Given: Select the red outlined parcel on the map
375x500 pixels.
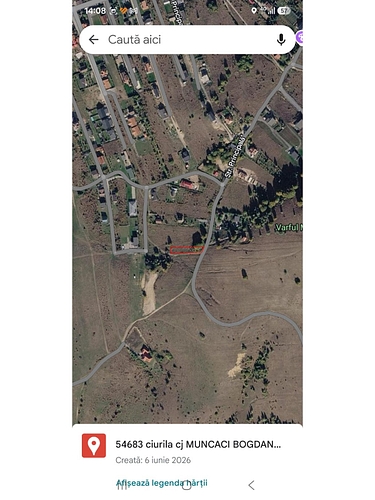Looking at the screenshot, I should pos(186,250).
